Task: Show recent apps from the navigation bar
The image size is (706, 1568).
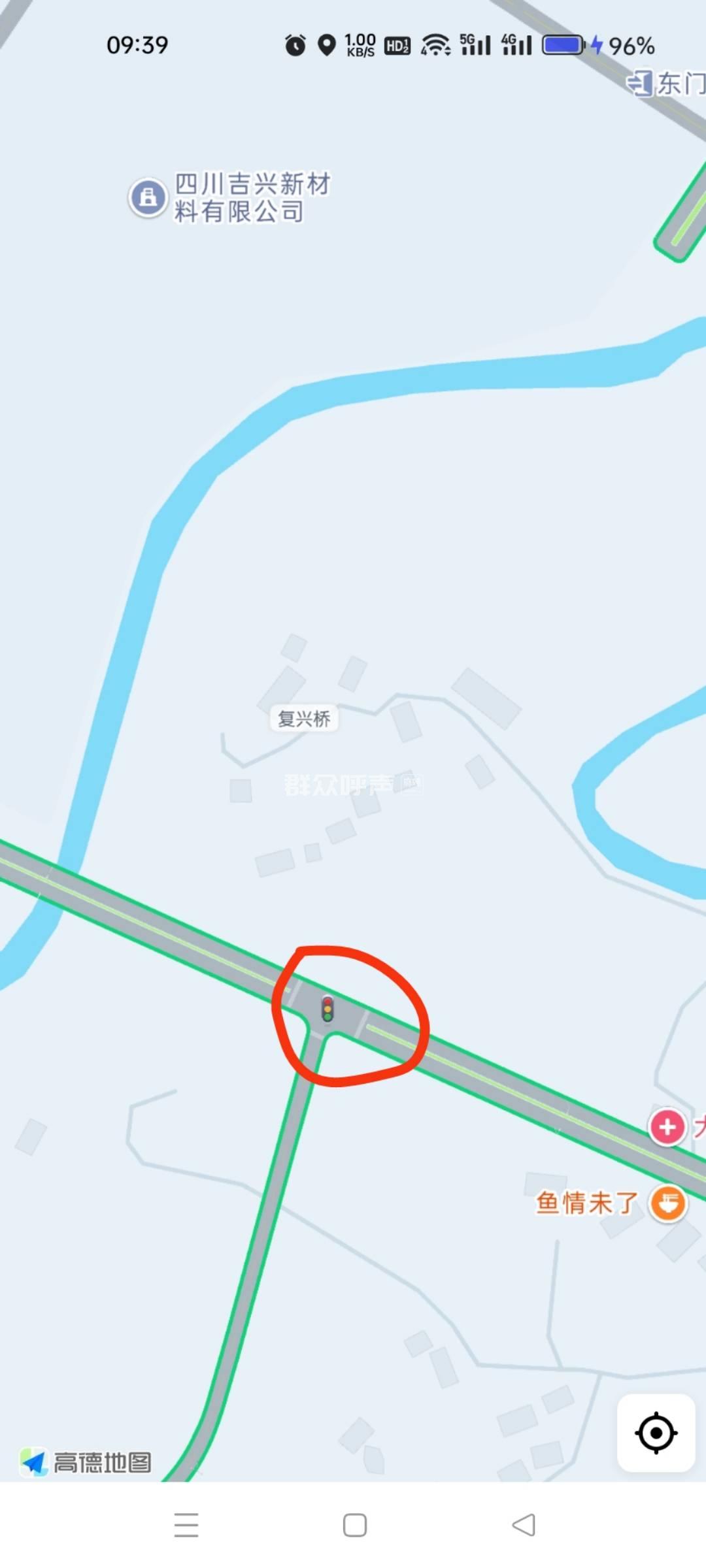Action: pos(186,1525)
